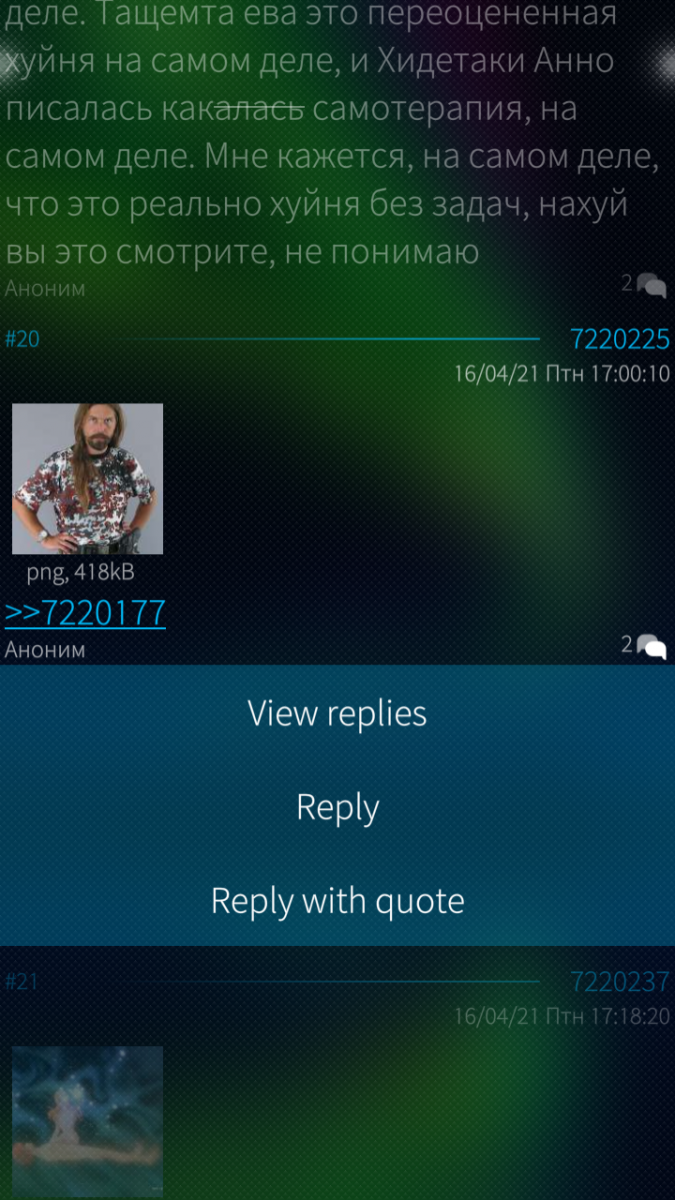675x1200 pixels.
Task: Tap post number 7220225
Action: coord(619,340)
